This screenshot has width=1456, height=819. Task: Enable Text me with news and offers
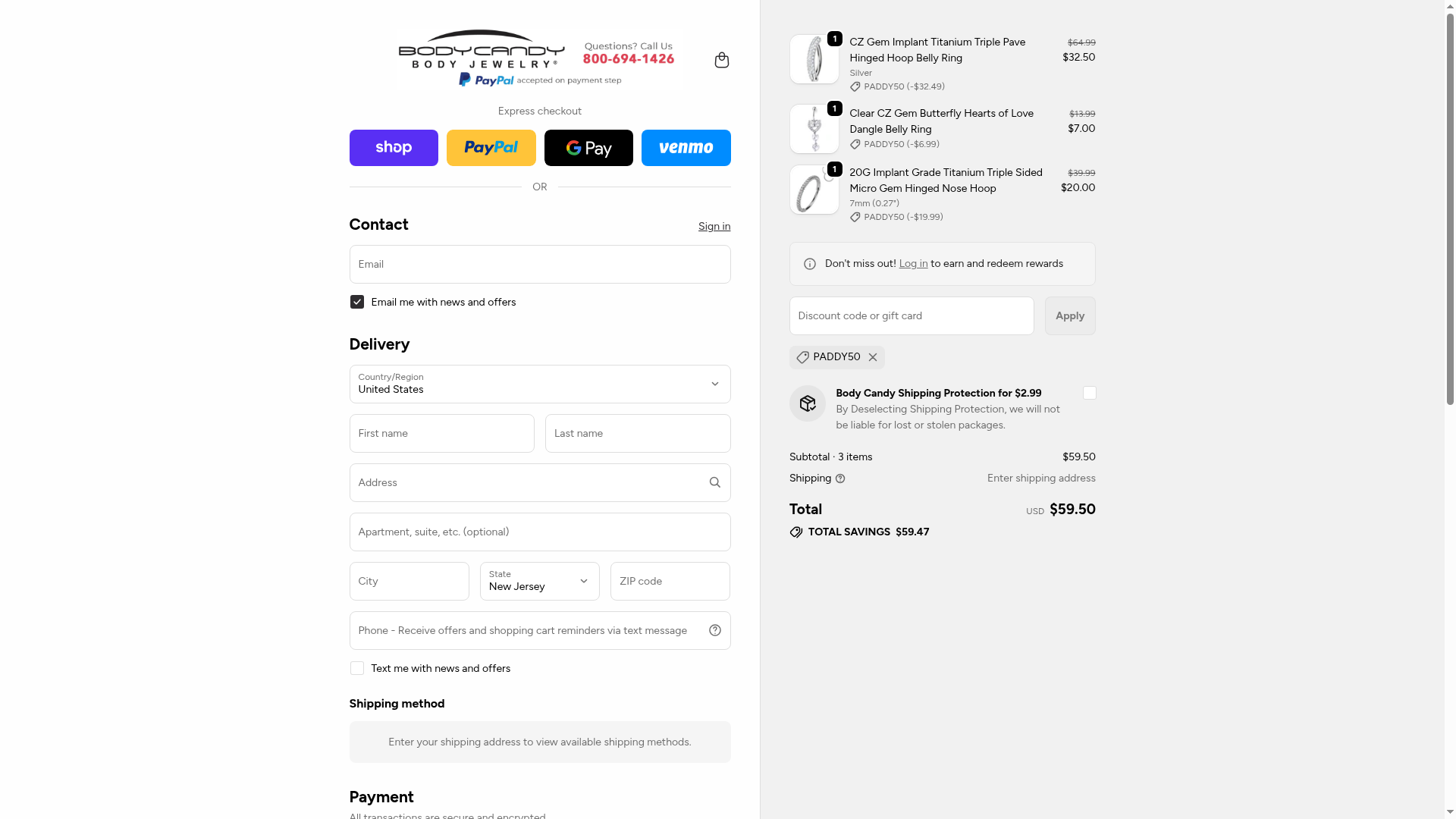357,669
